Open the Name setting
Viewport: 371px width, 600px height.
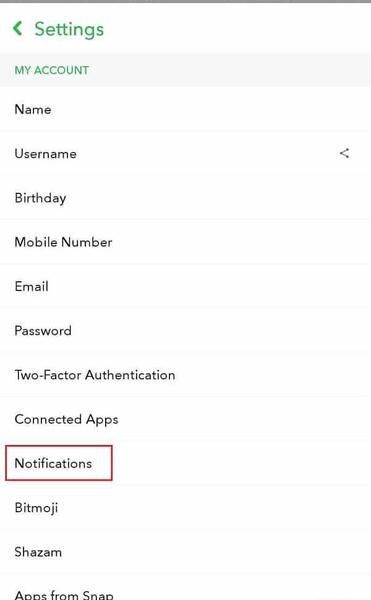tap(186, 109)
